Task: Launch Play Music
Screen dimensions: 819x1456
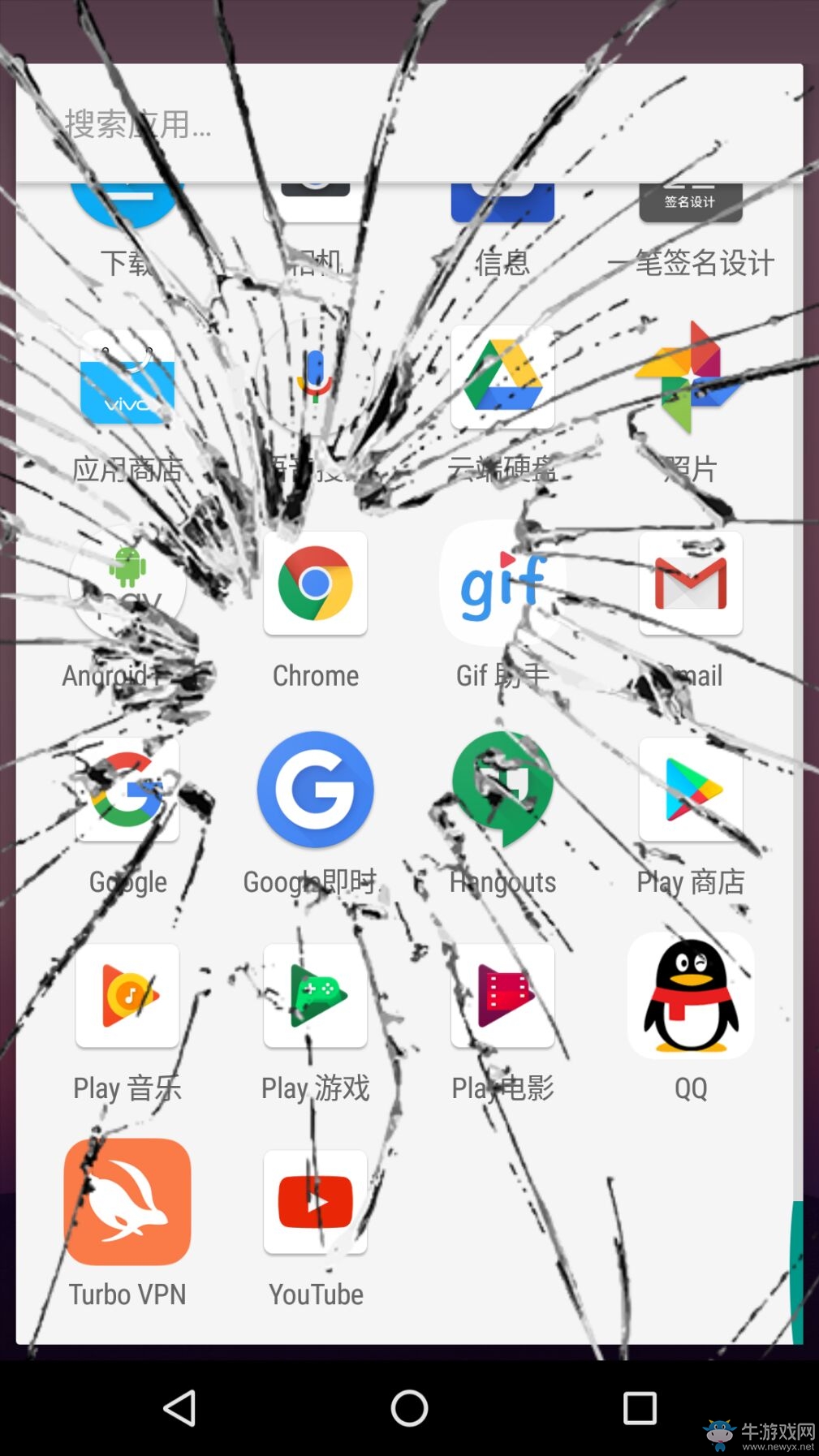Action: [x=127, y=997]
